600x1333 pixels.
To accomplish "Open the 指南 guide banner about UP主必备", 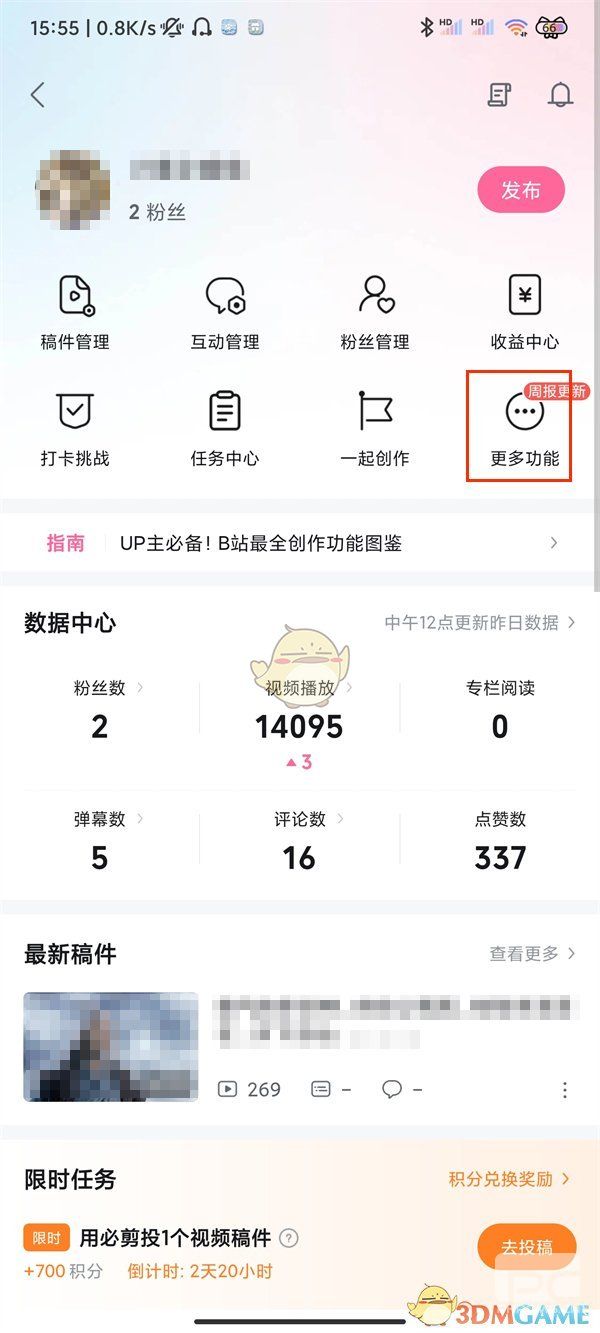I will coord(300,543).
